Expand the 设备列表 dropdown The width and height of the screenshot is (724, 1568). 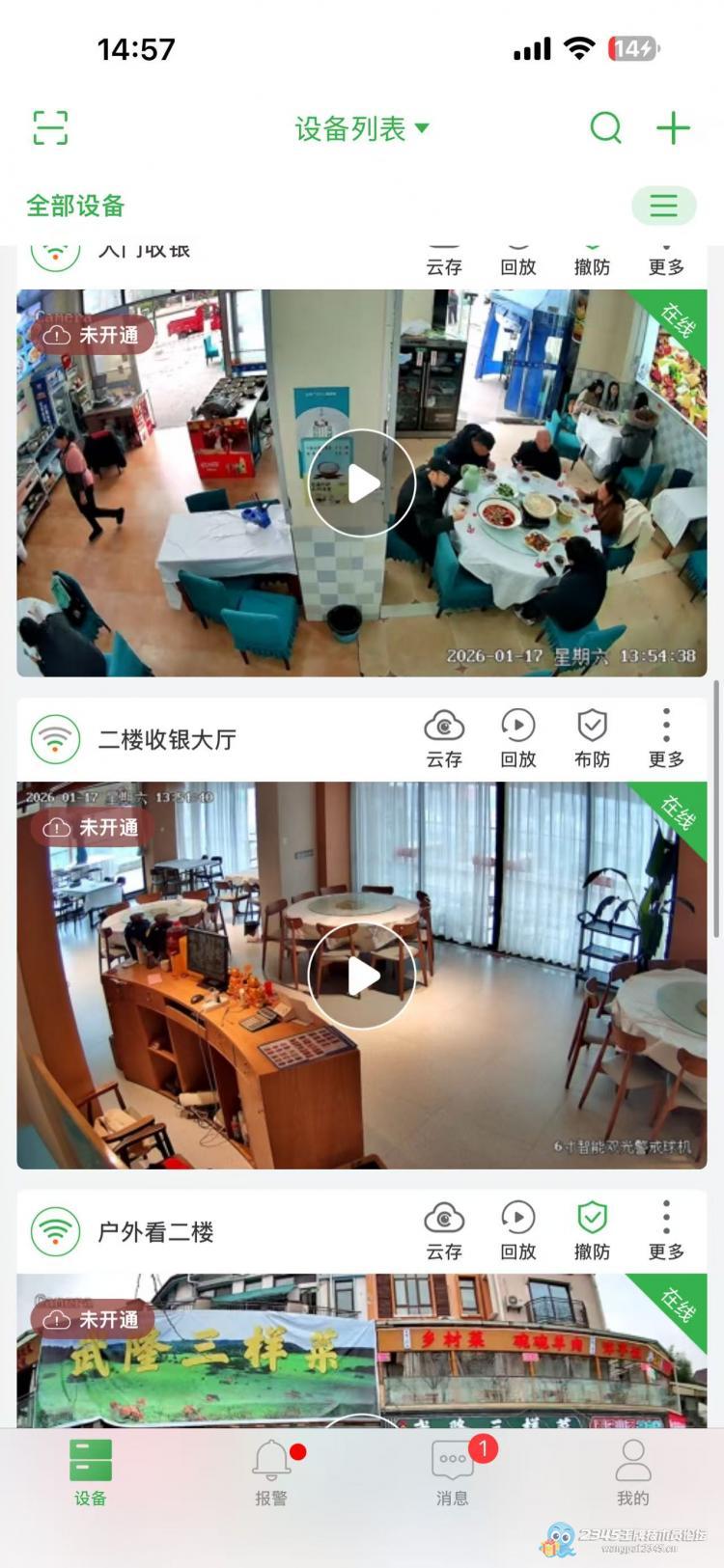(x=361, y=128)
